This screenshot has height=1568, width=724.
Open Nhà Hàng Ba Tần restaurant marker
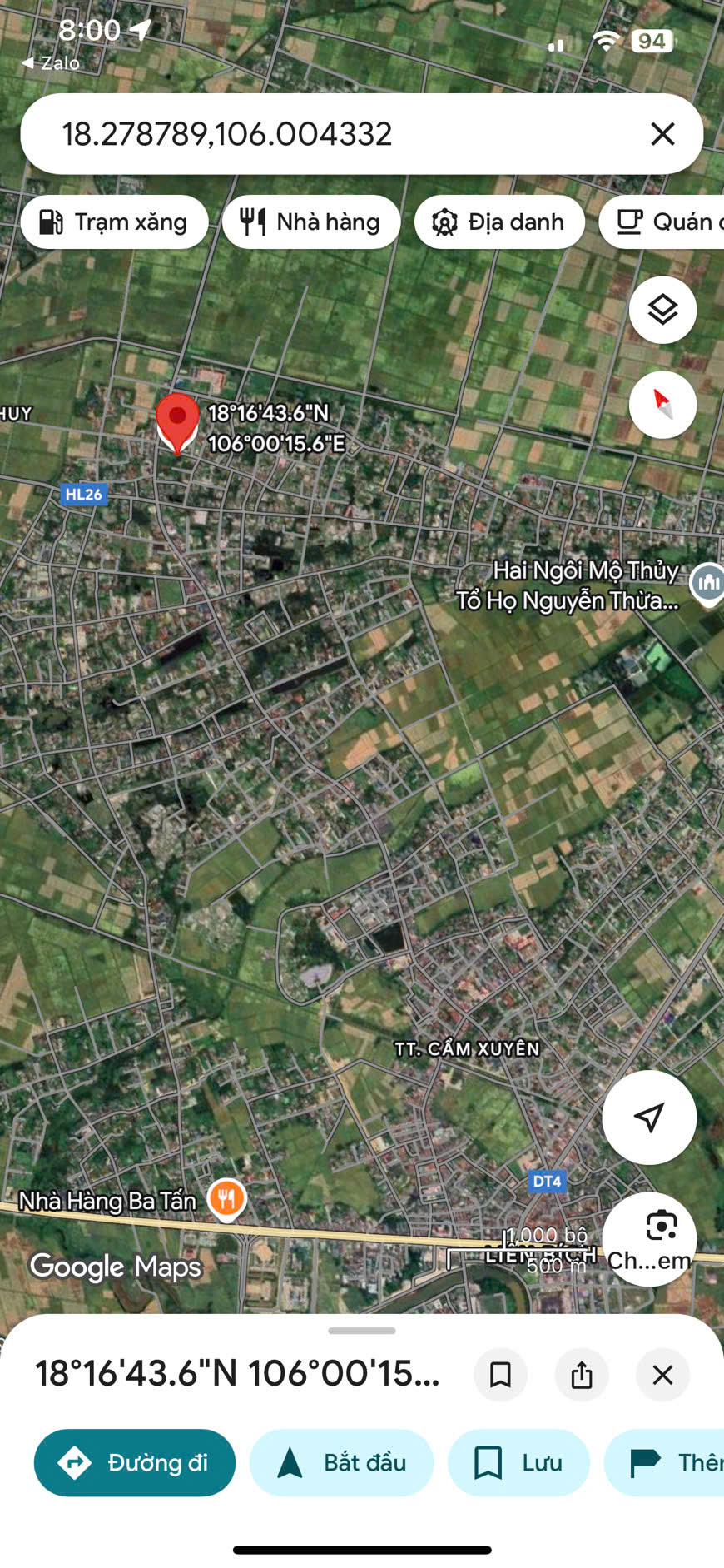coord(226,1199)
